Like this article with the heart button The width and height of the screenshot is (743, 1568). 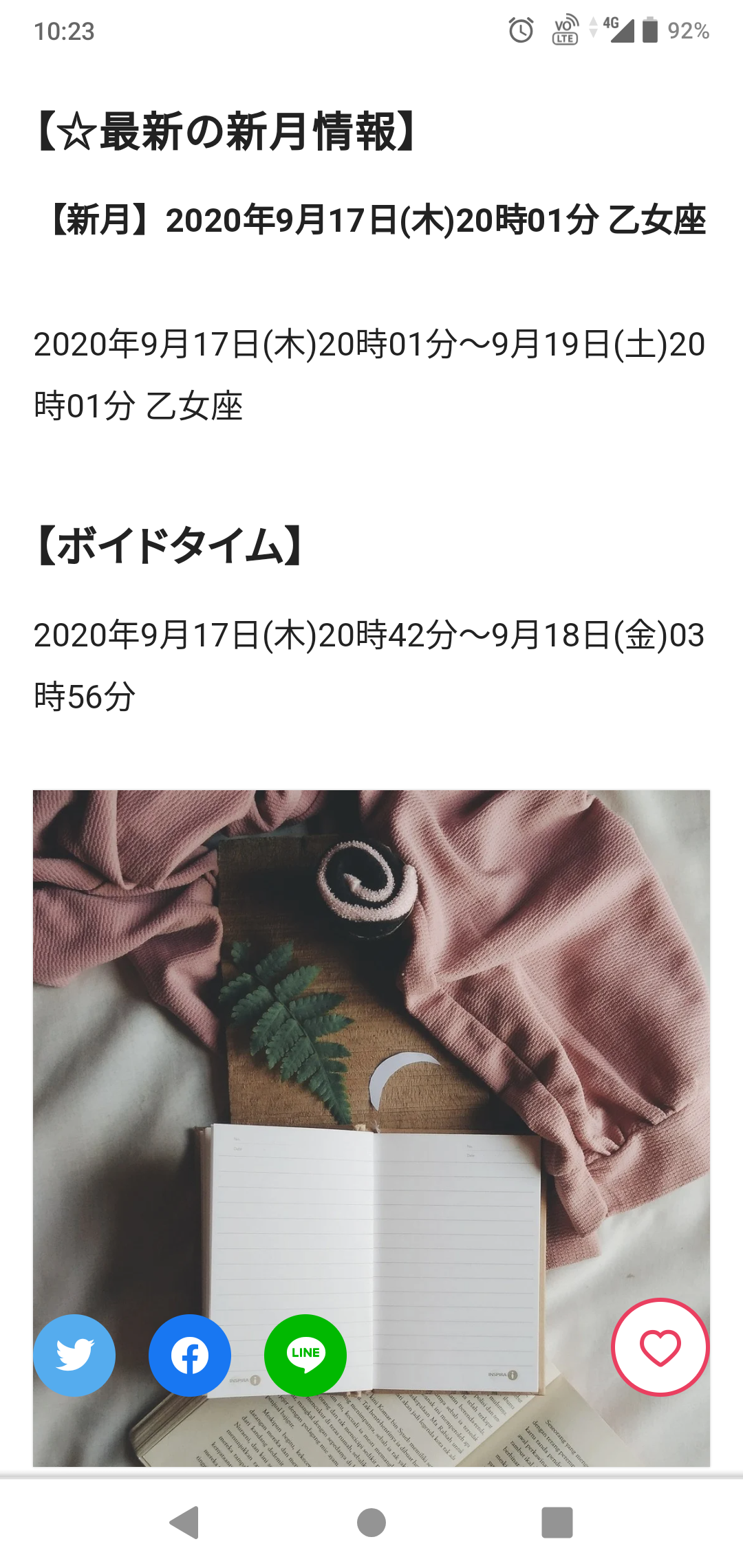(x=660, y=1347)
